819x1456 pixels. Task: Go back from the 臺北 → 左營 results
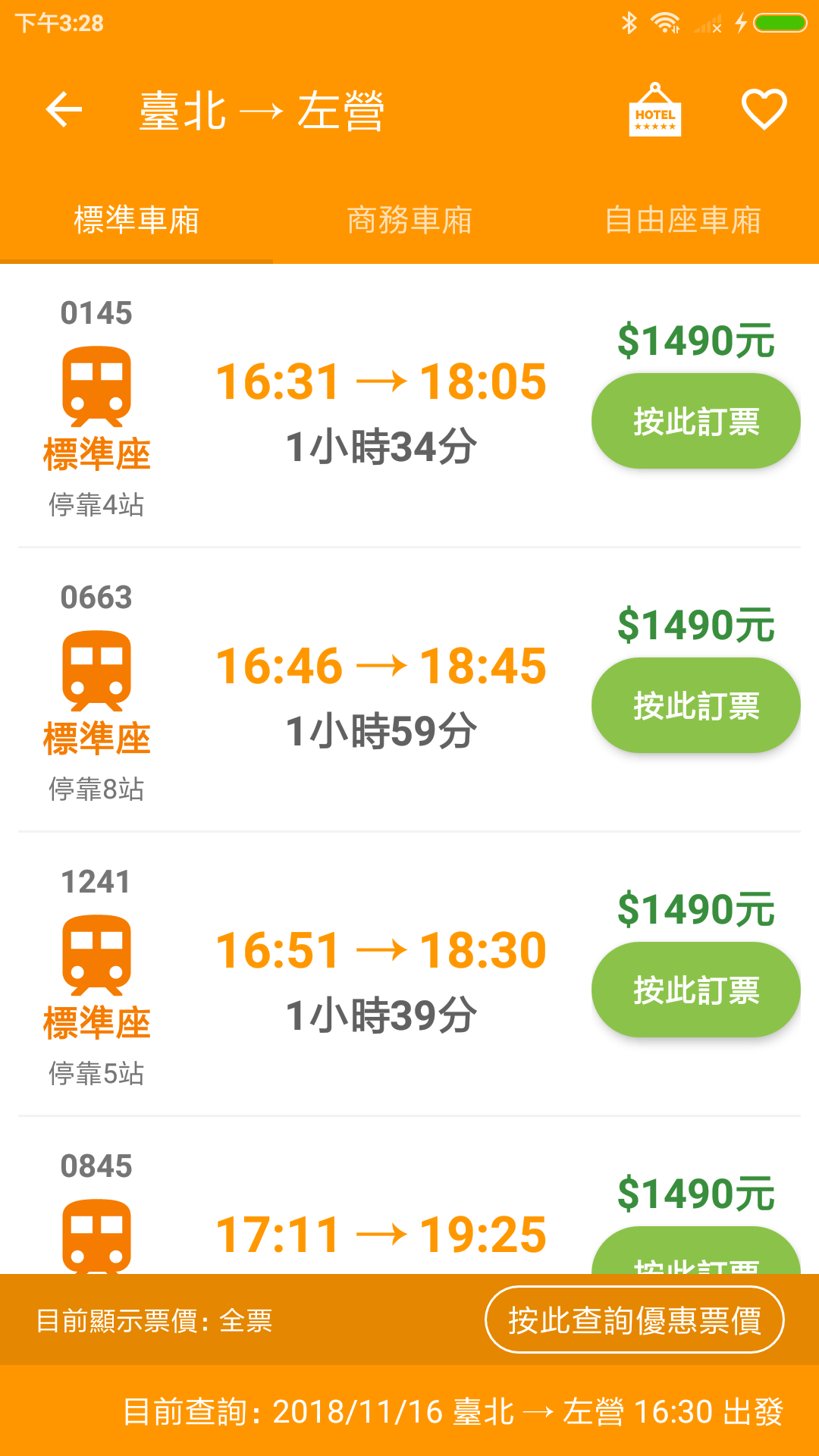(64, 110)
